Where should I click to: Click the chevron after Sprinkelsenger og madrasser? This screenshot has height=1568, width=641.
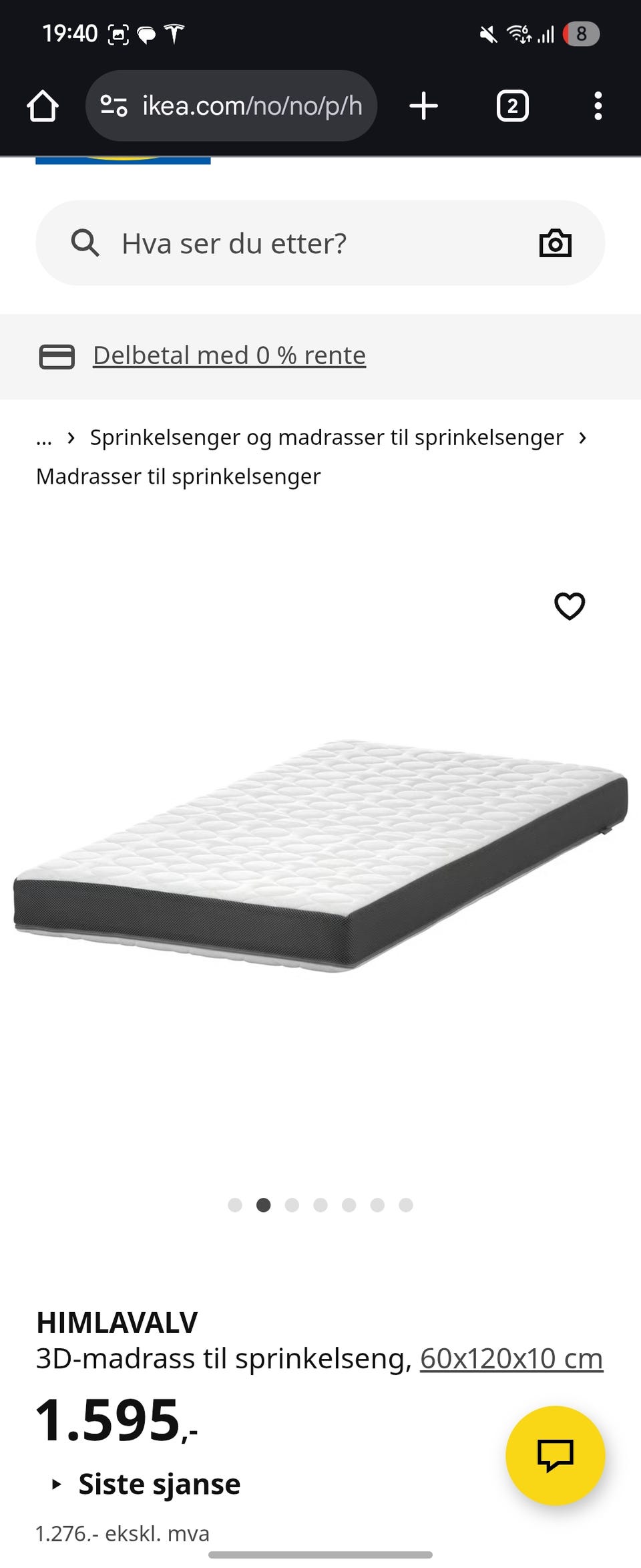click(582, 438)
